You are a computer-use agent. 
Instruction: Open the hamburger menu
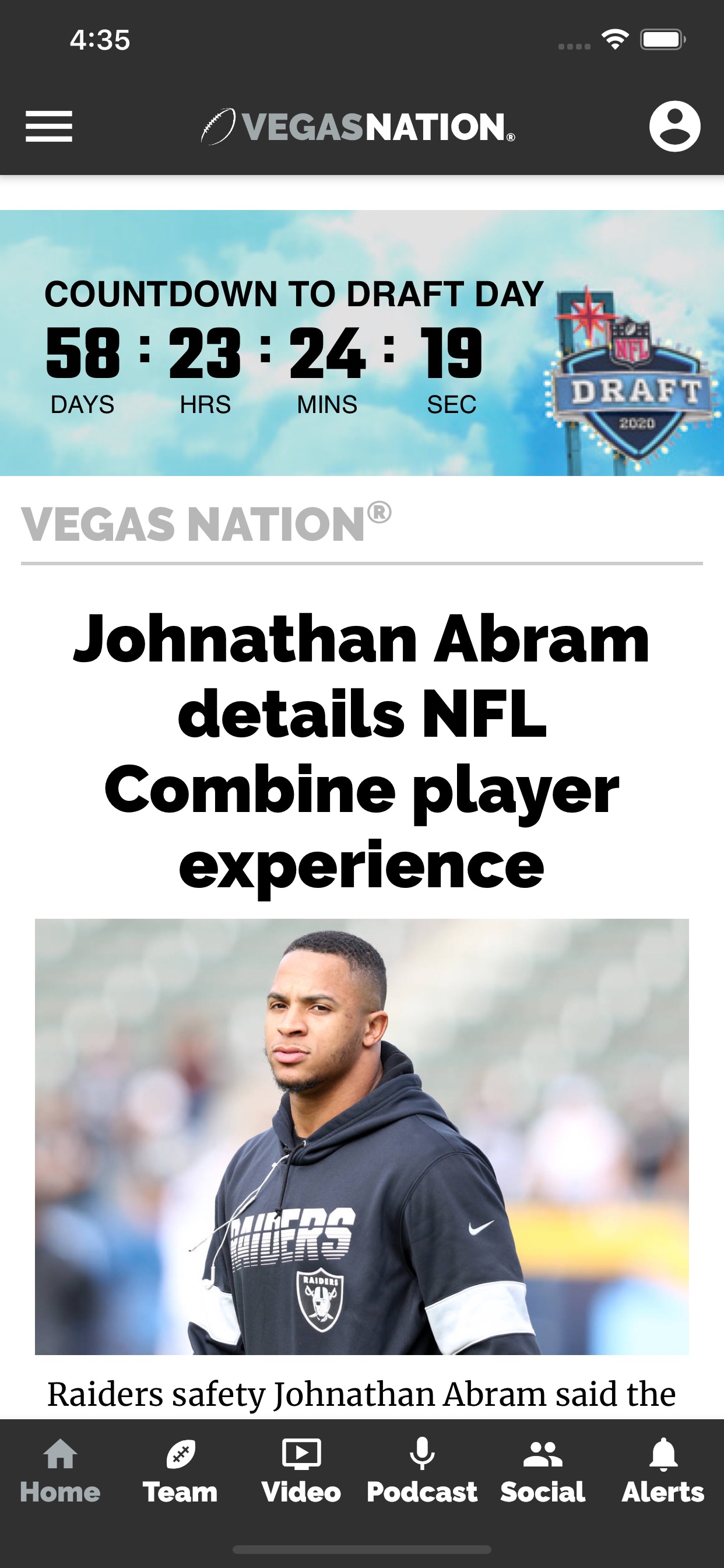point(48,126)
